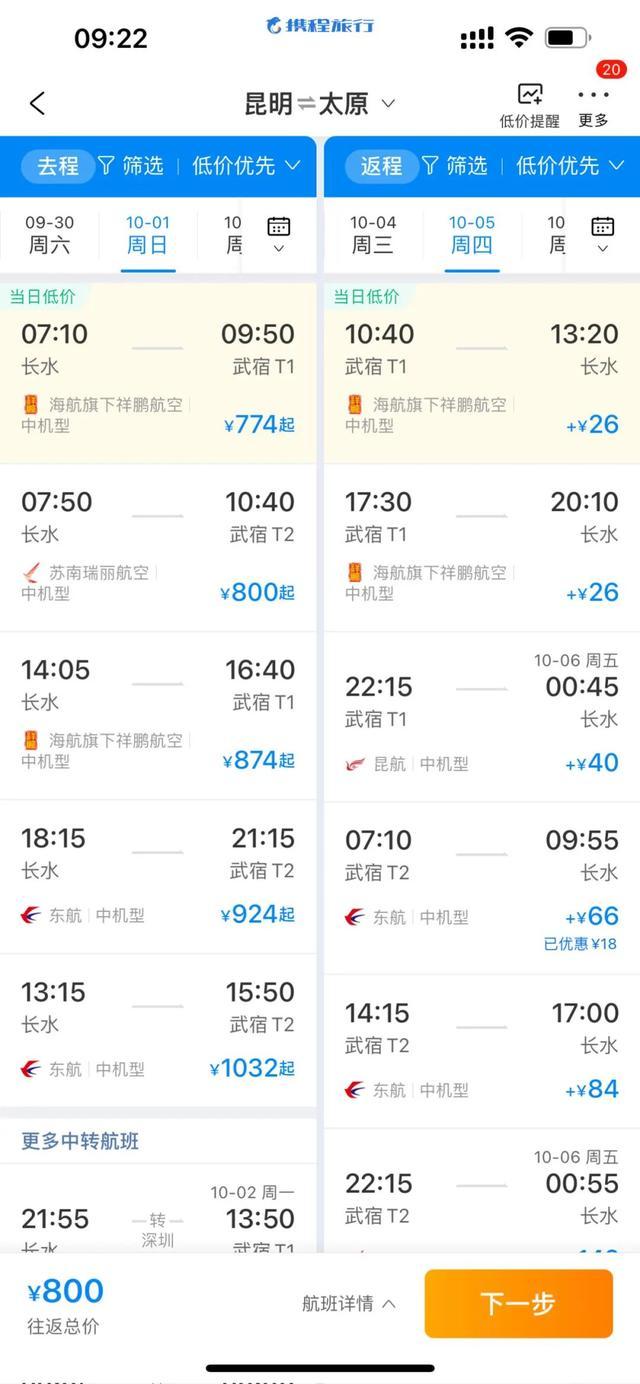This screenshot has height=1384, width=640.
Task: Open the 更多 overflow menu
Action: [x=593, y=106]
